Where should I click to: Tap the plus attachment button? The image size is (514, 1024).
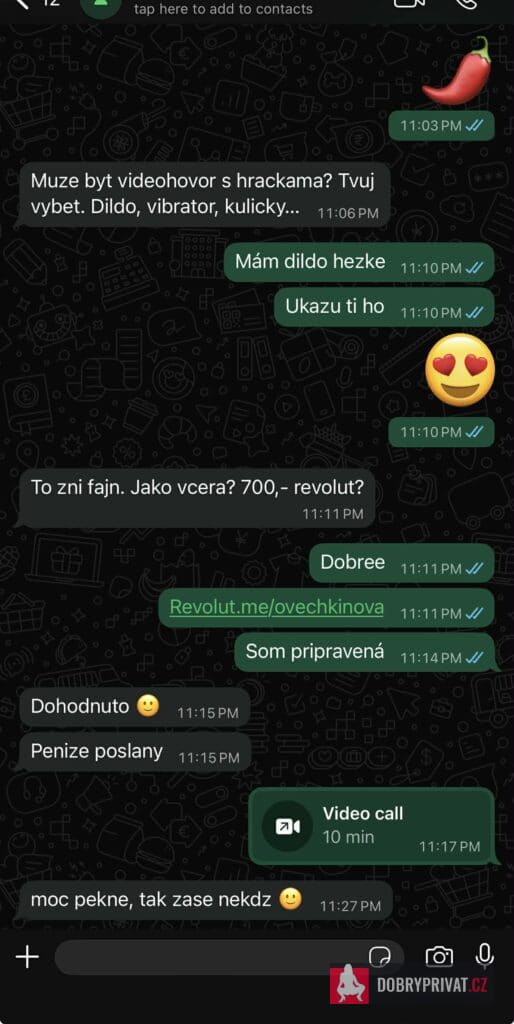coord(27,957)
